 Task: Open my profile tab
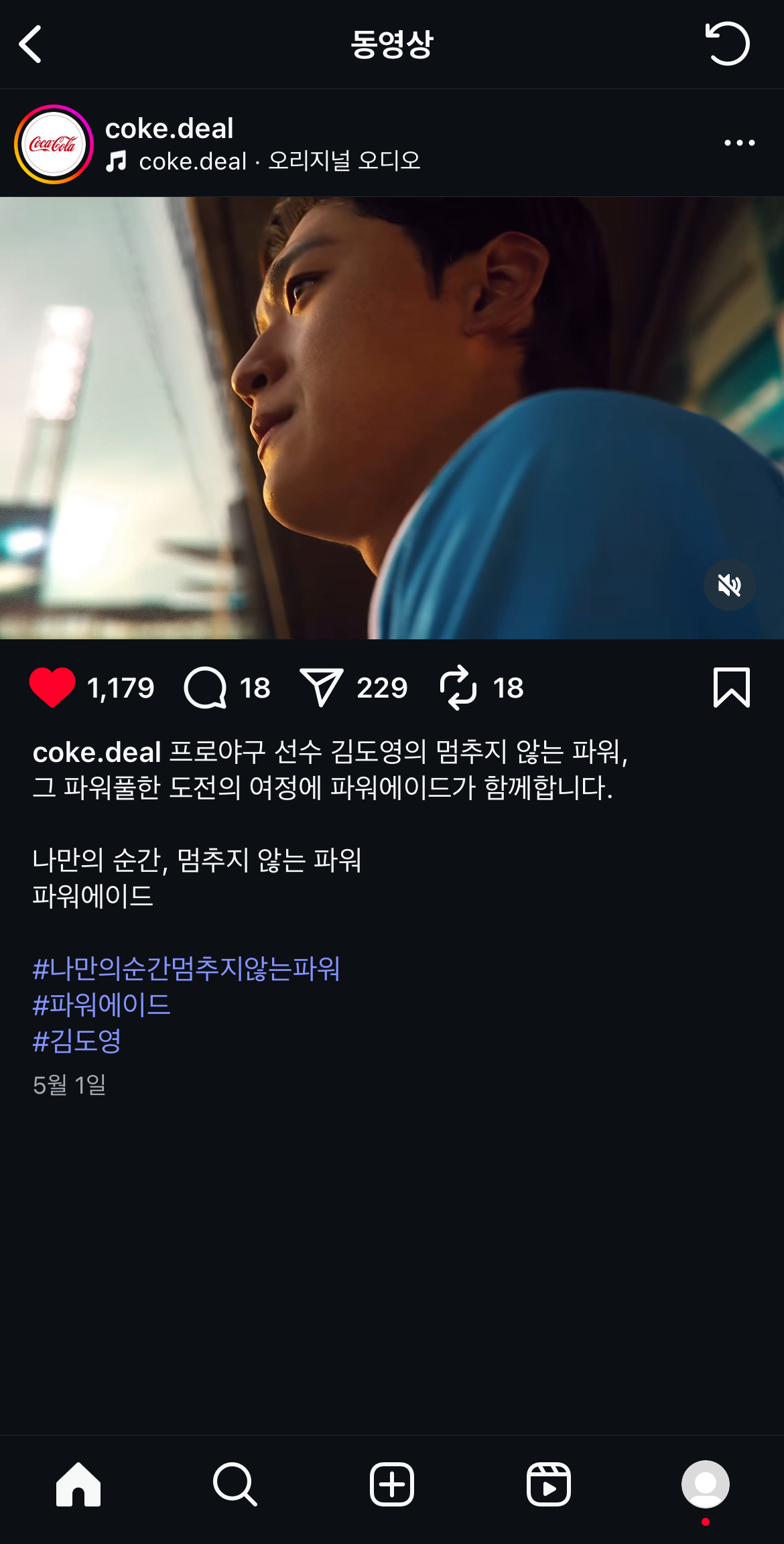point(705,1484)
